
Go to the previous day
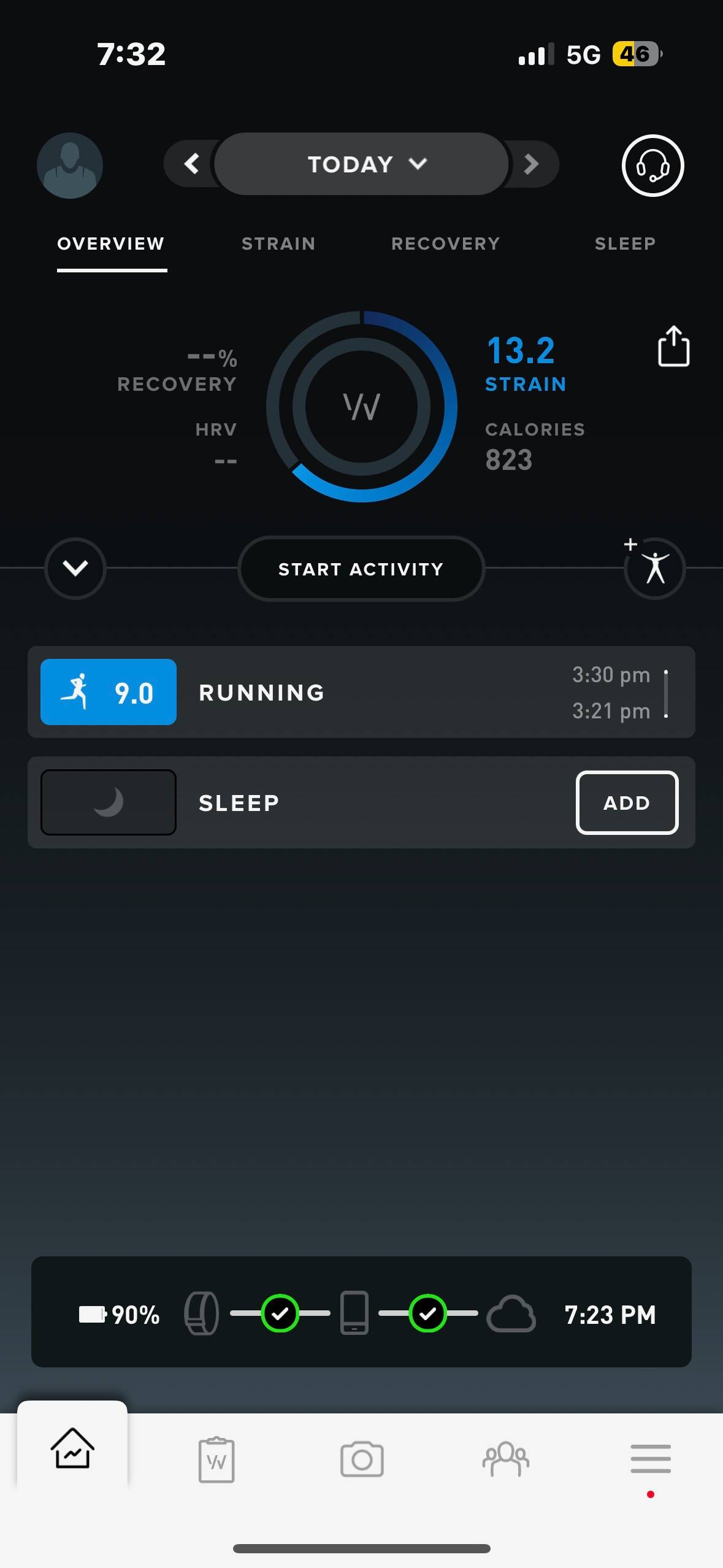191,164
